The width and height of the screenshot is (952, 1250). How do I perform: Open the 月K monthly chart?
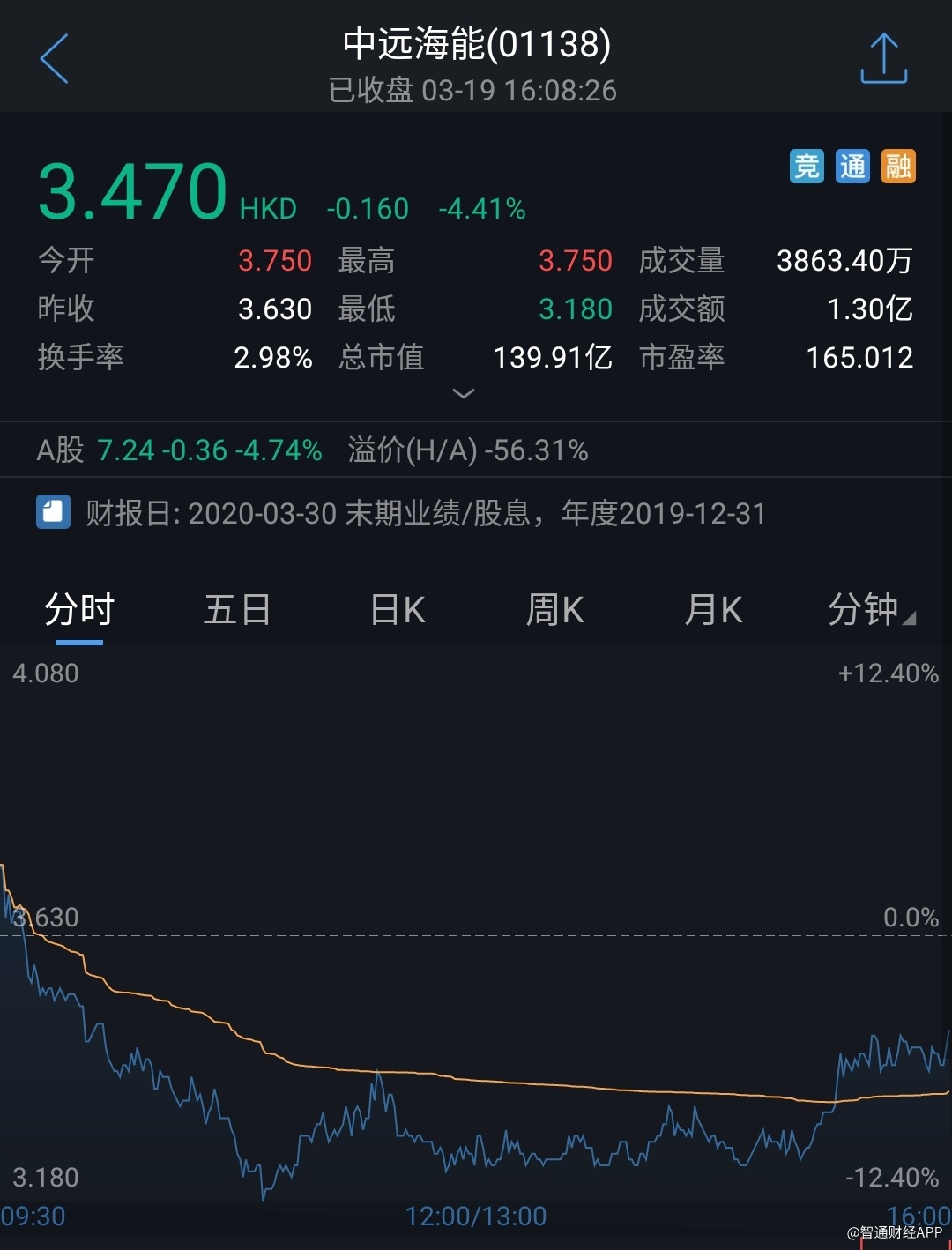click(713, 610)
